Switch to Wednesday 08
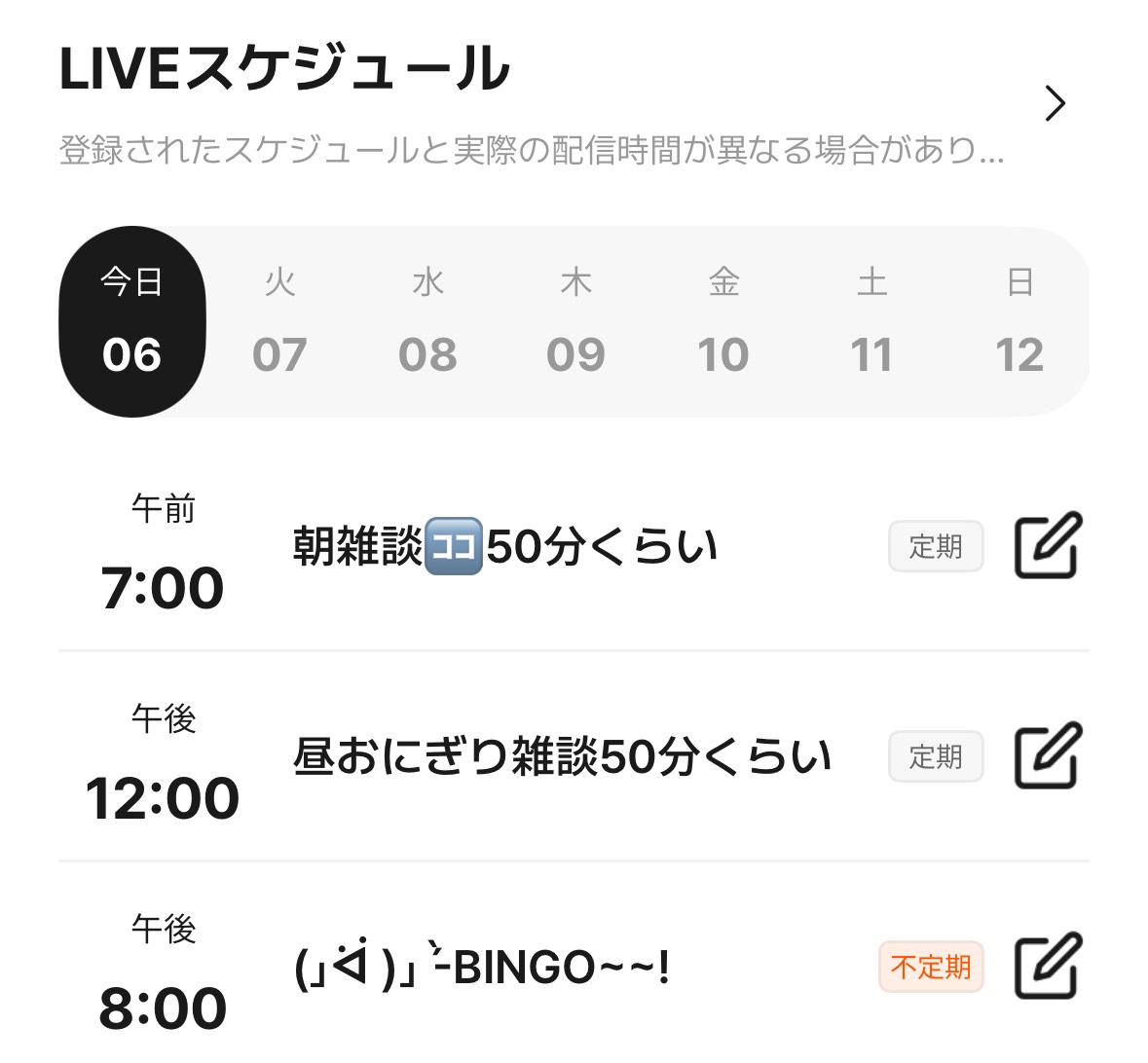The height and width of the screenshot is (1063, 1148). click(427, 322)
